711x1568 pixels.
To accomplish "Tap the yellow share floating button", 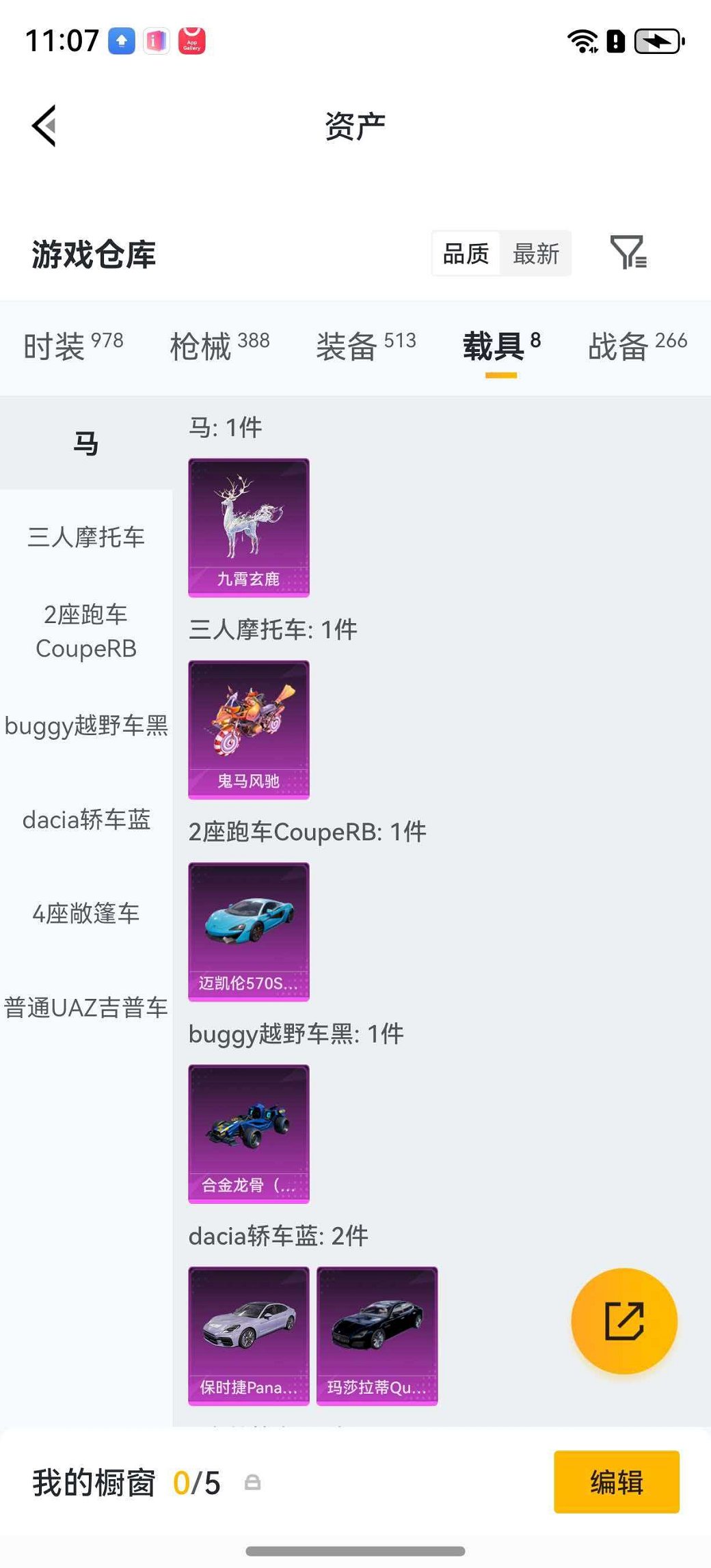I will [x=623, y=1320].
